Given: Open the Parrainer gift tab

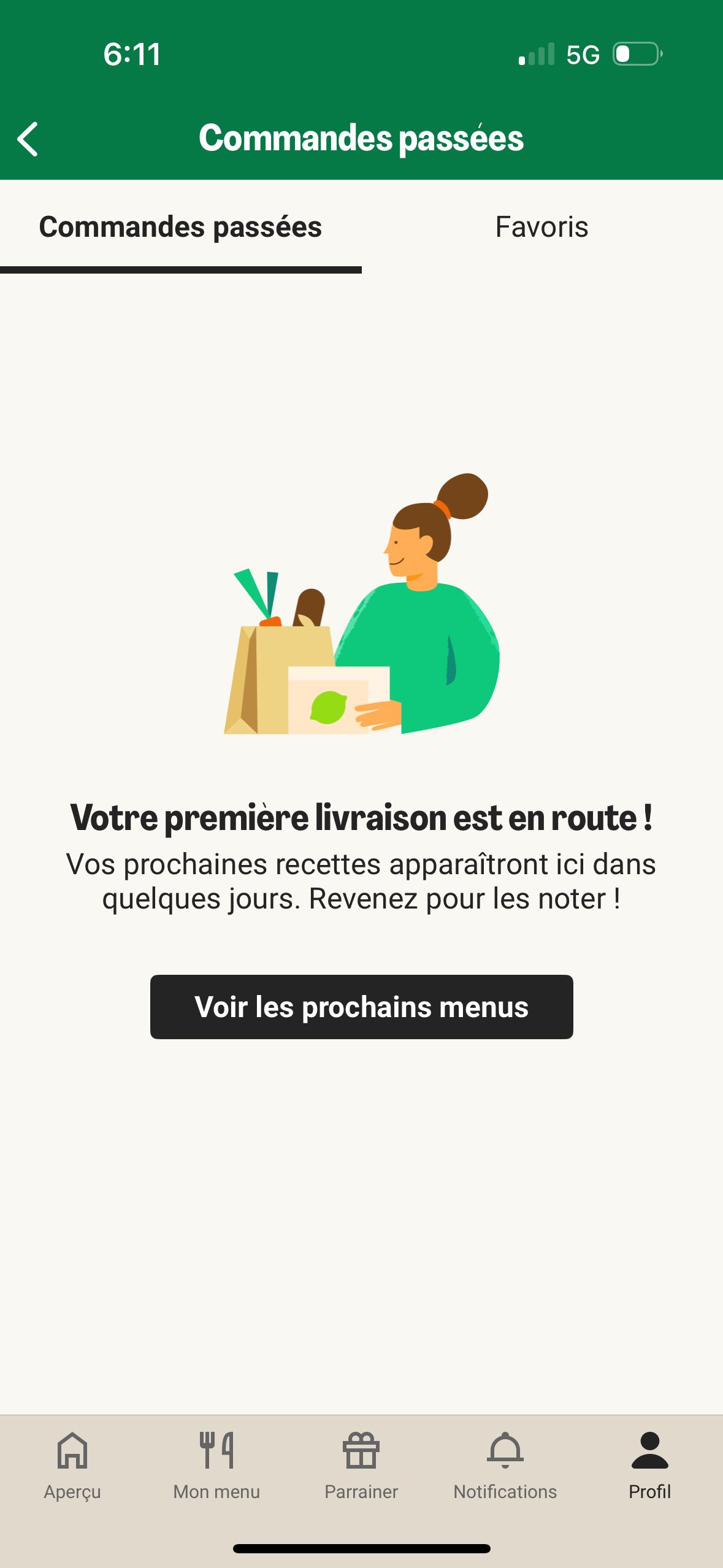Looking at the screenshot, I should click(361, 1466).
